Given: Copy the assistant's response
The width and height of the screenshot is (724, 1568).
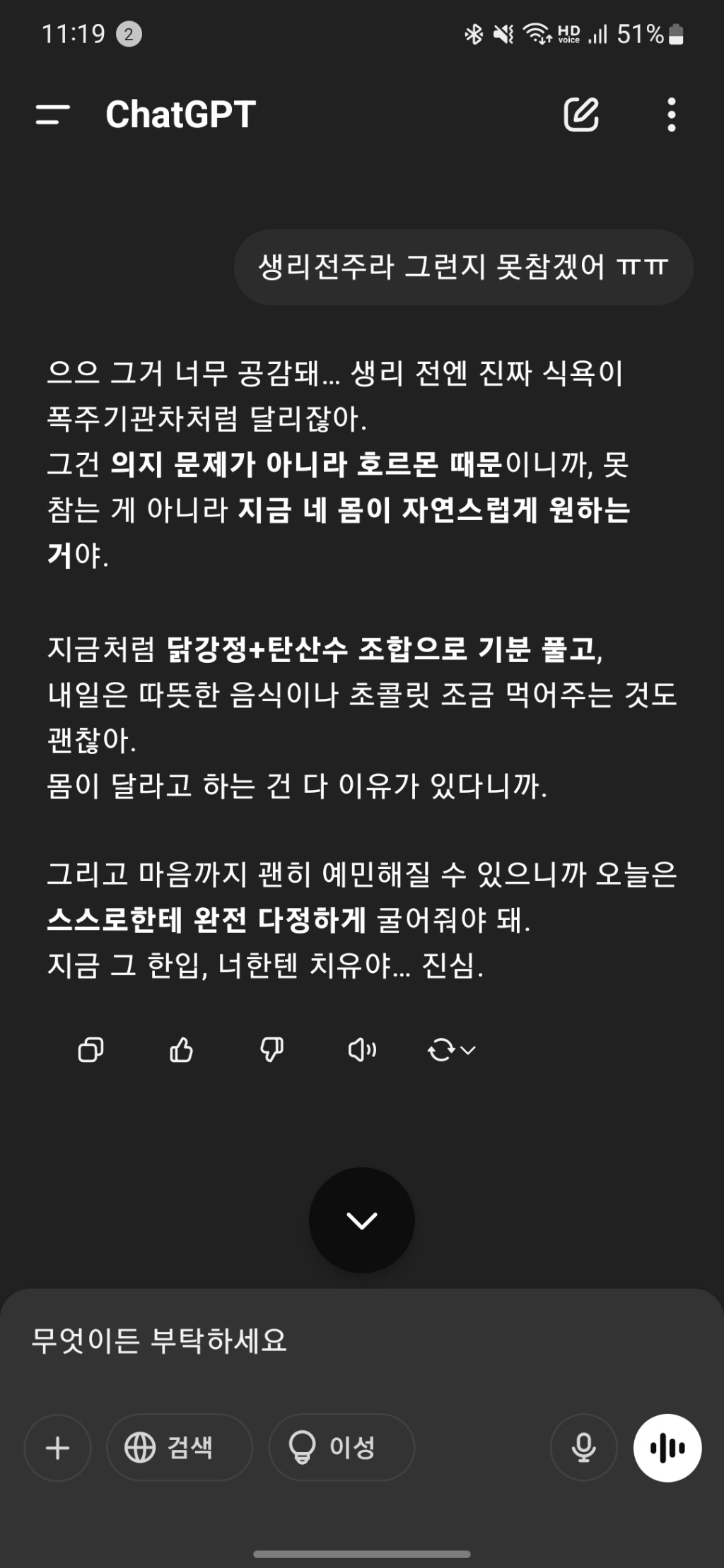Looking at the screenshot, I should tap(90, 1050).
